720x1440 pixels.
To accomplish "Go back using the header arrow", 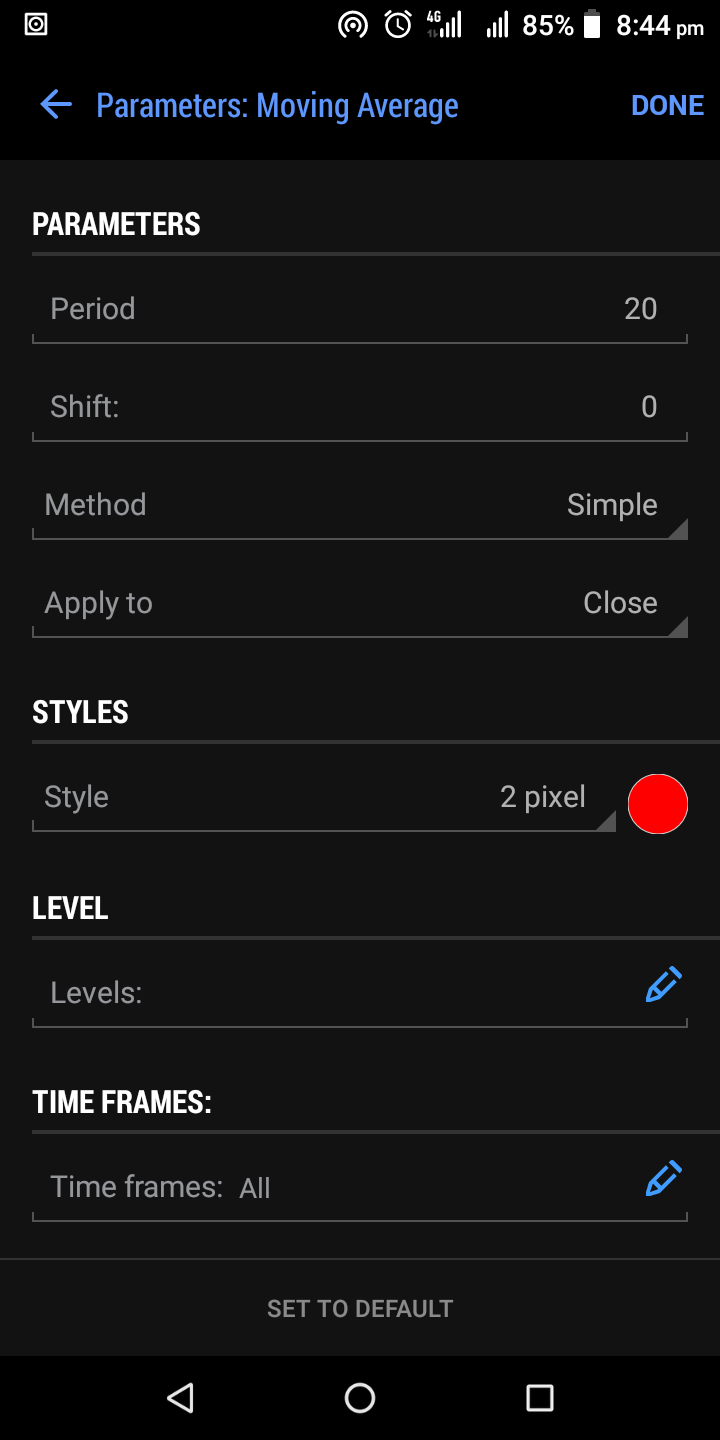I will coord(56,105).
